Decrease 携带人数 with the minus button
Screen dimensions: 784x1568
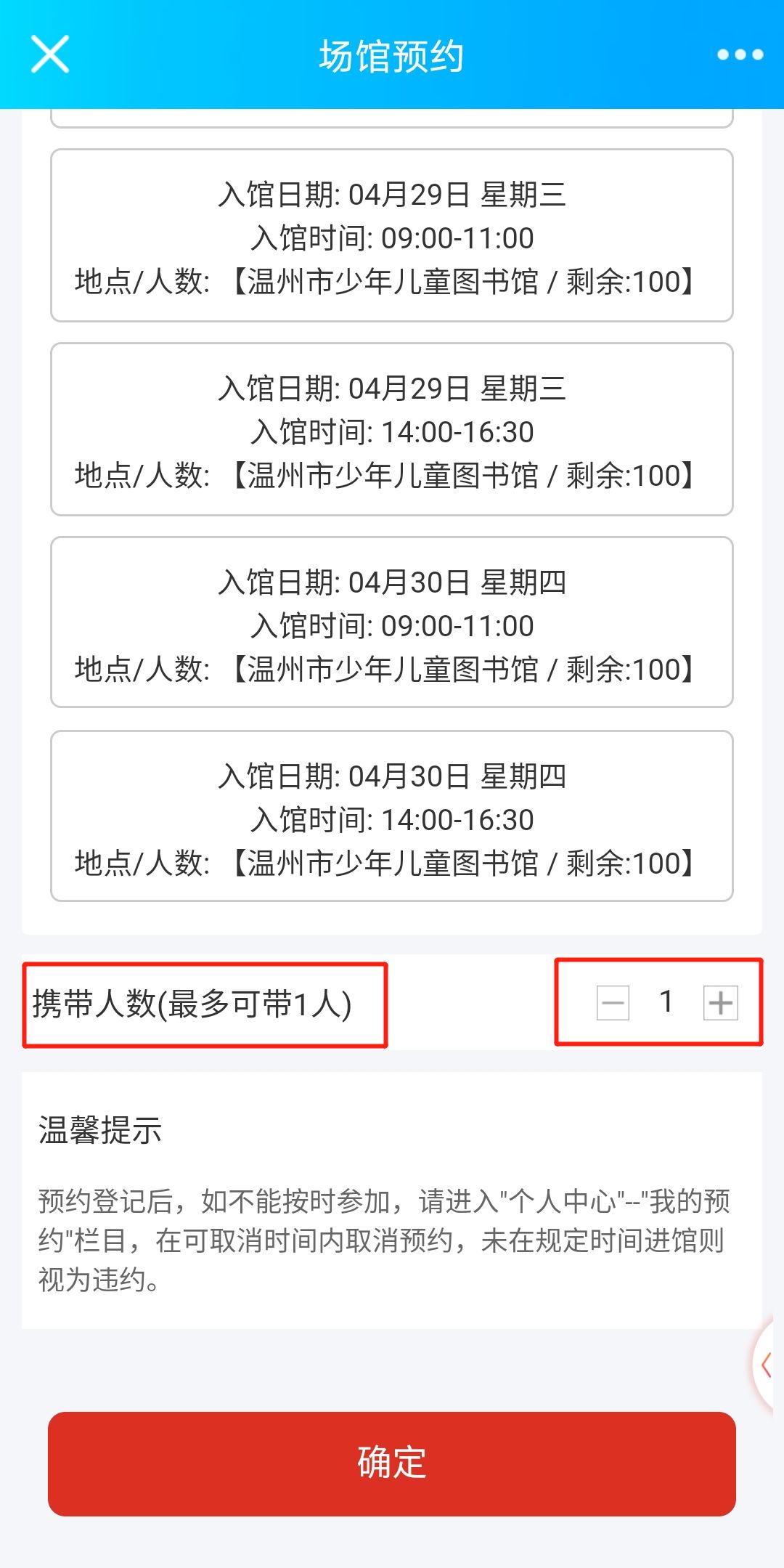tap(613, 1003)
